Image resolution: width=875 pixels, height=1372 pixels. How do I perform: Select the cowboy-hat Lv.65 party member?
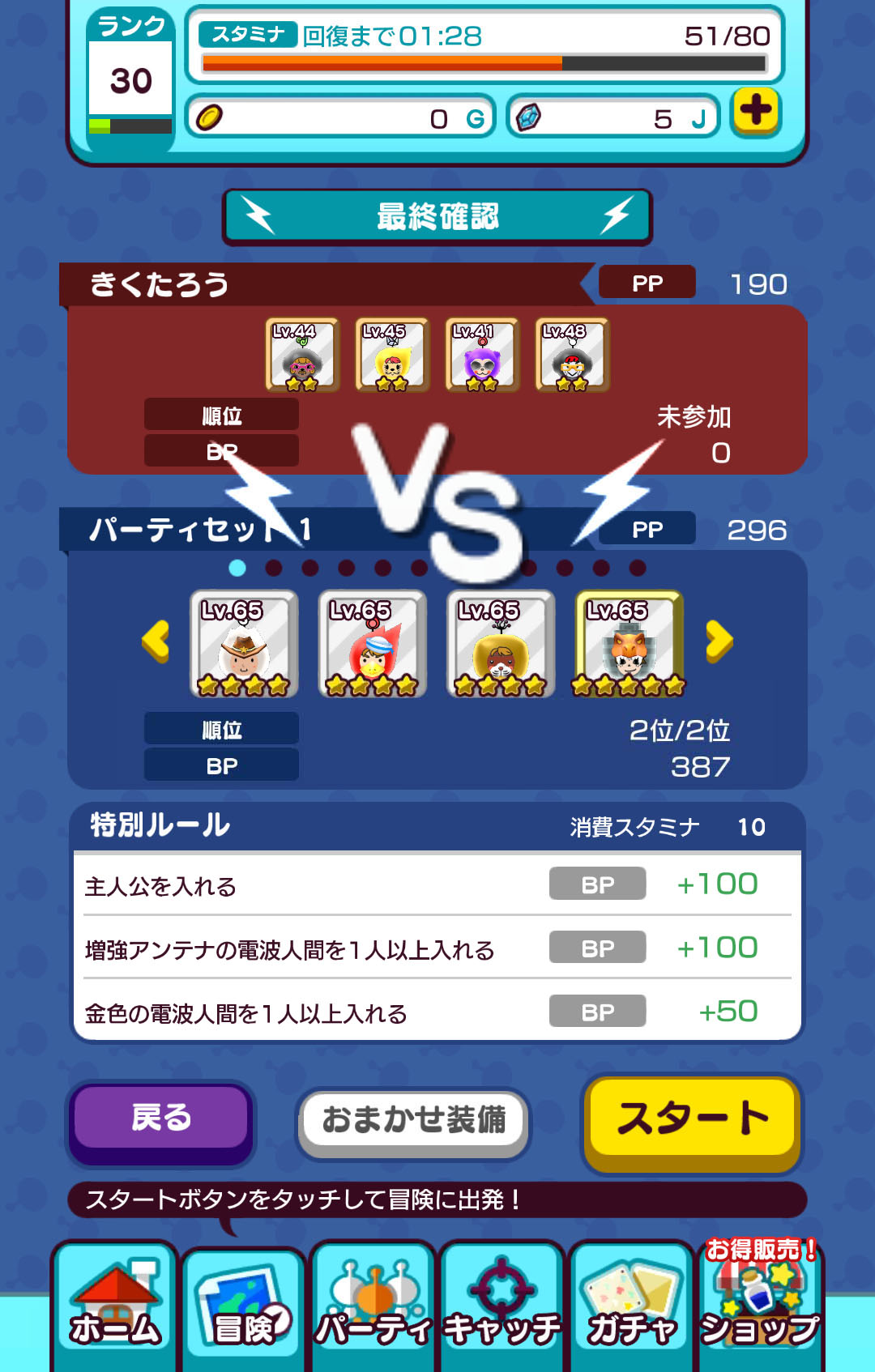pos(244,644)
